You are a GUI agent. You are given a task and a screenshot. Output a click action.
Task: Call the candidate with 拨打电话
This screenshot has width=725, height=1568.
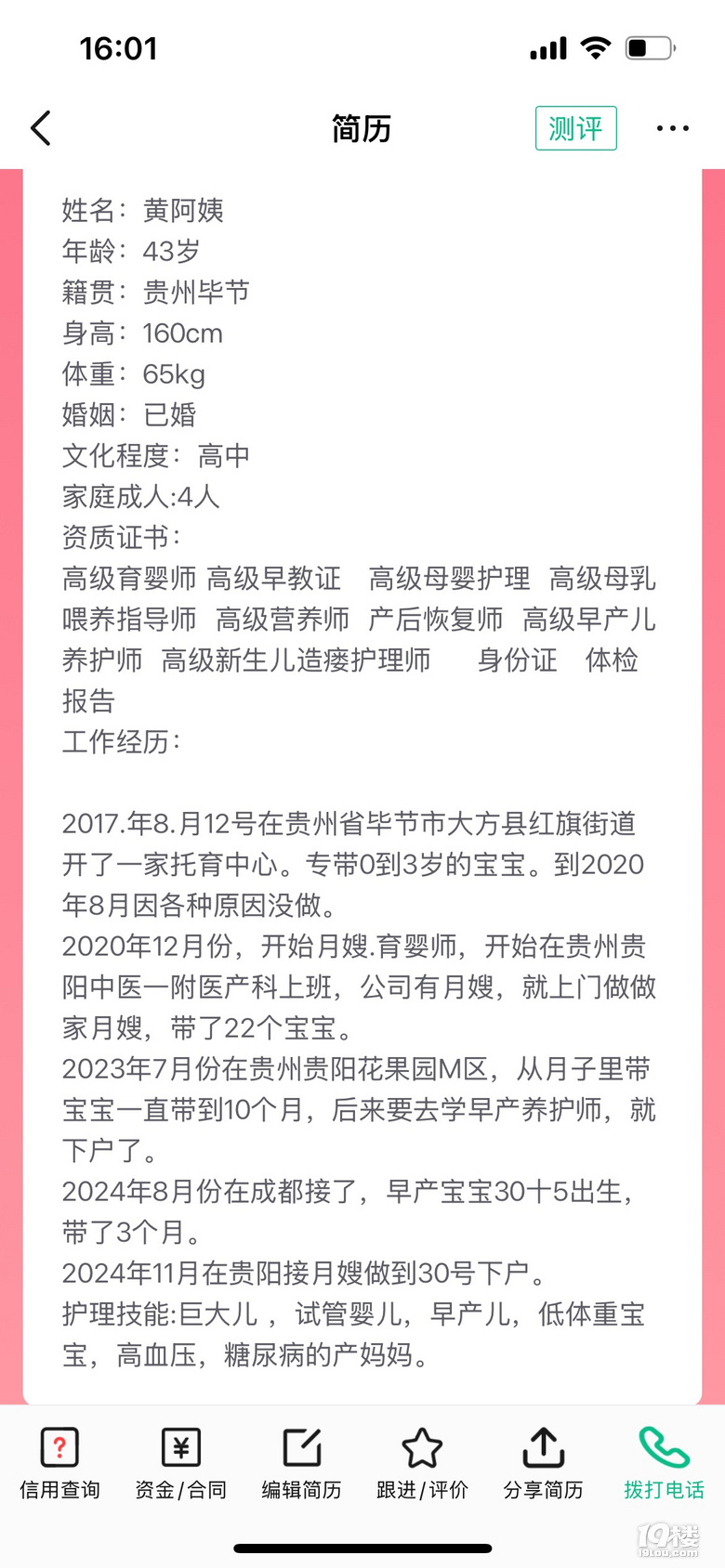click(664, 1464)
